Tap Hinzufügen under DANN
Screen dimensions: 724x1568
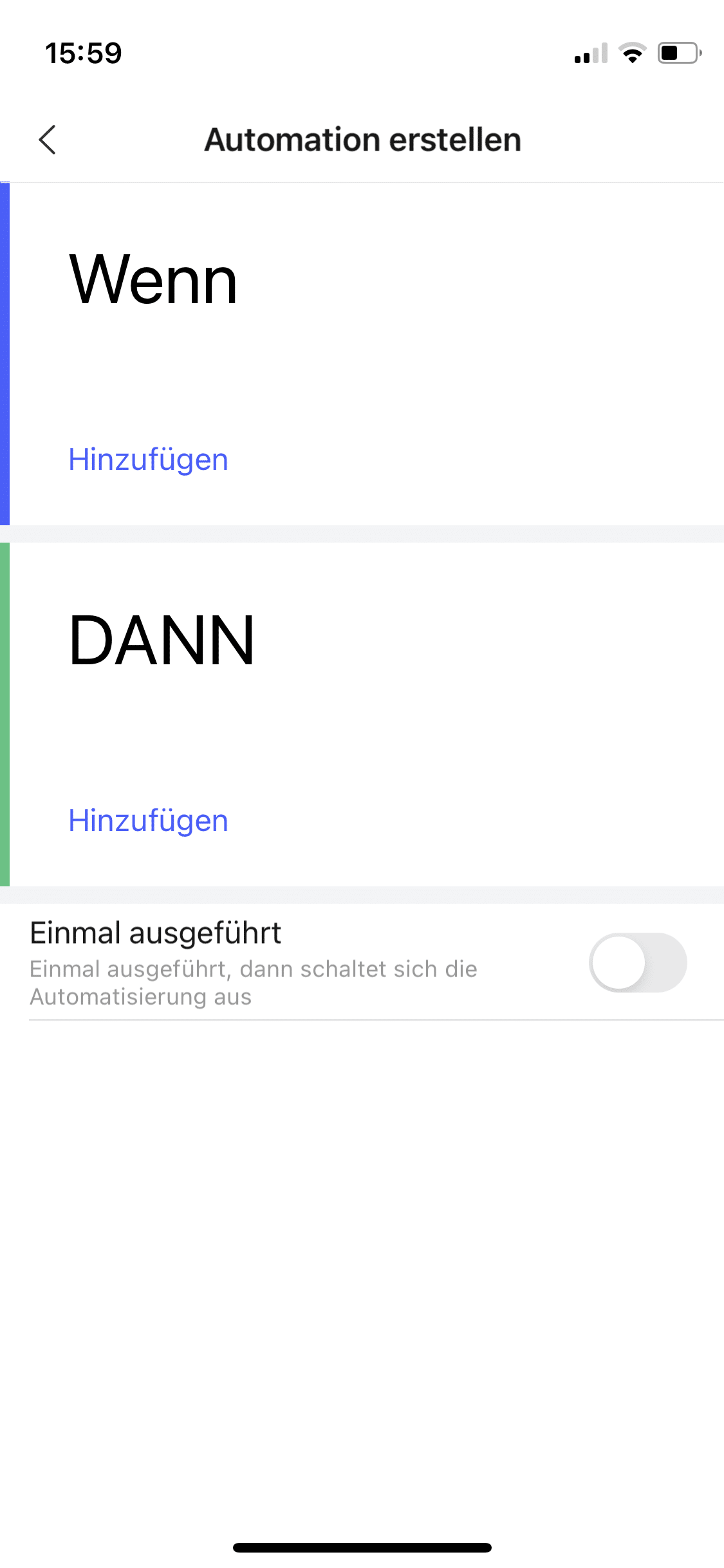coord(148,821)
